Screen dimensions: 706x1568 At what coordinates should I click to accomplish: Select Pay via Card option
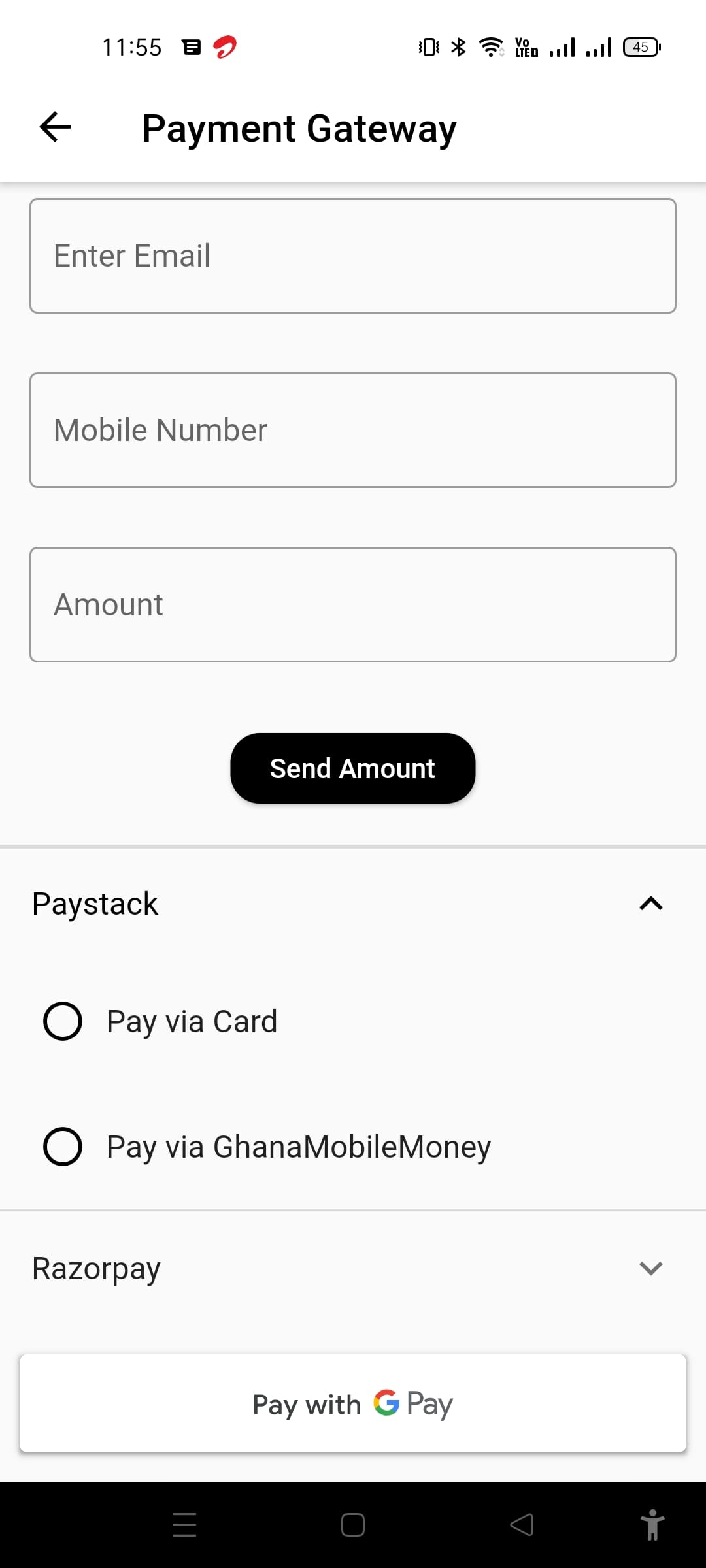[x=63, y=1021]
